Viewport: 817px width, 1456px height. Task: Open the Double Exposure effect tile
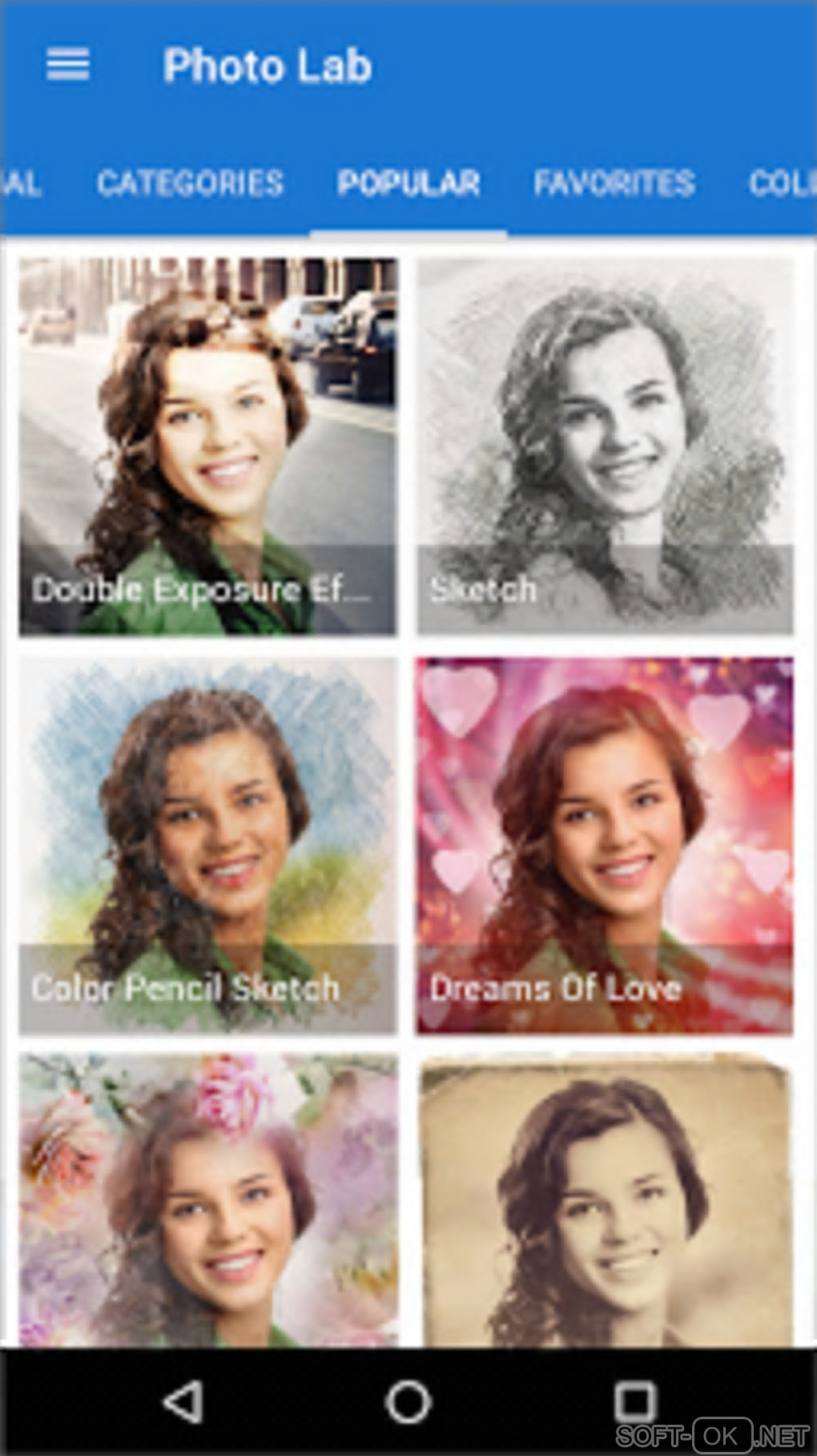207,446
